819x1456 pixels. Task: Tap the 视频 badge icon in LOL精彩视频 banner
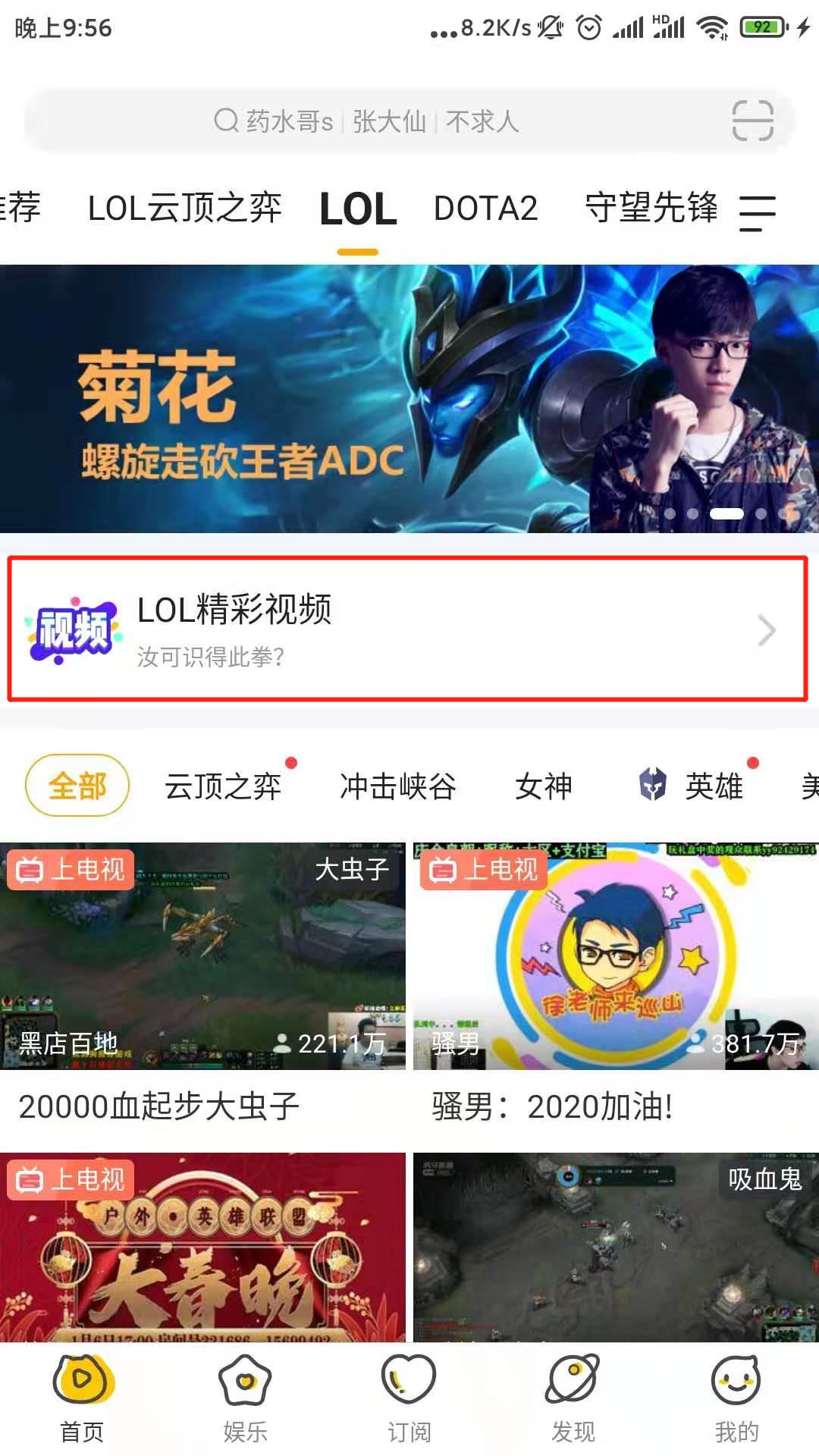pyautogui.click(x=74, y=632)
